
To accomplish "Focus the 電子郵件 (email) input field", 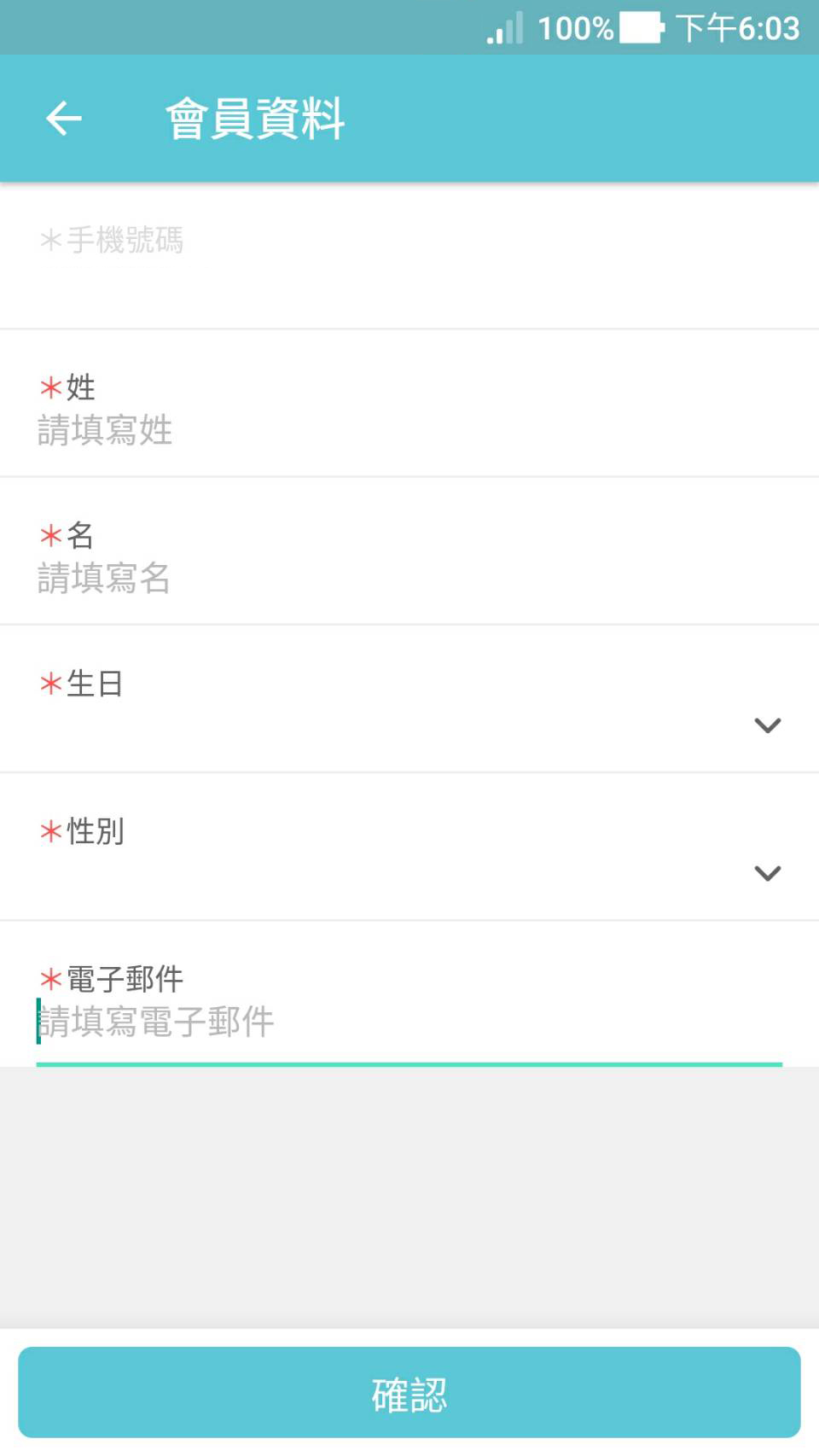I will (409, 1022).
